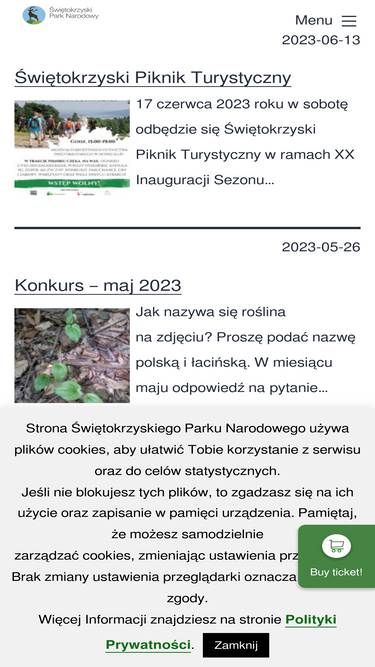375x667 pixels.
Task: Tap the Piknik Turystyczny poster thumbnail
Action: pos(72,148)
